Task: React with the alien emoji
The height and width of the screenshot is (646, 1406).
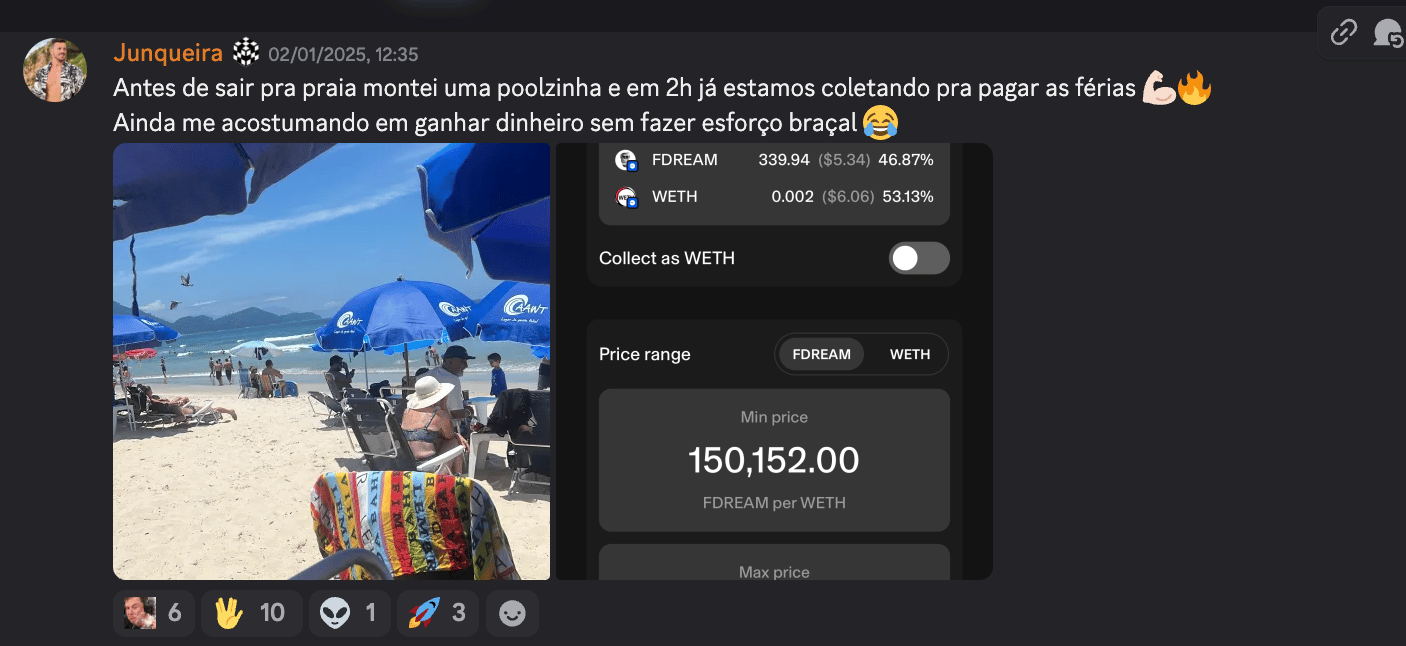Action: pos(349,613)
